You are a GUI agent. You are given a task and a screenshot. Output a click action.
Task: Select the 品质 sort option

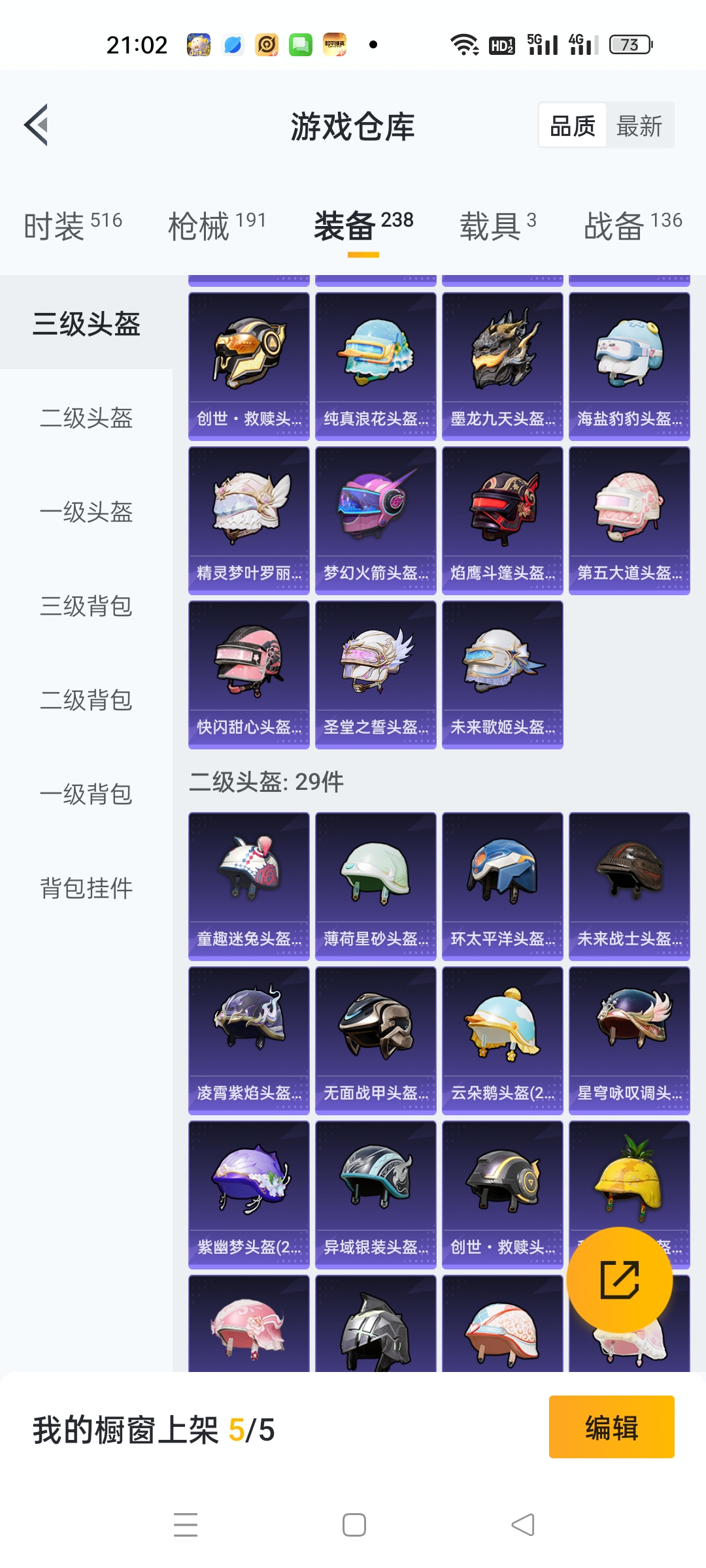click(573, 125)
